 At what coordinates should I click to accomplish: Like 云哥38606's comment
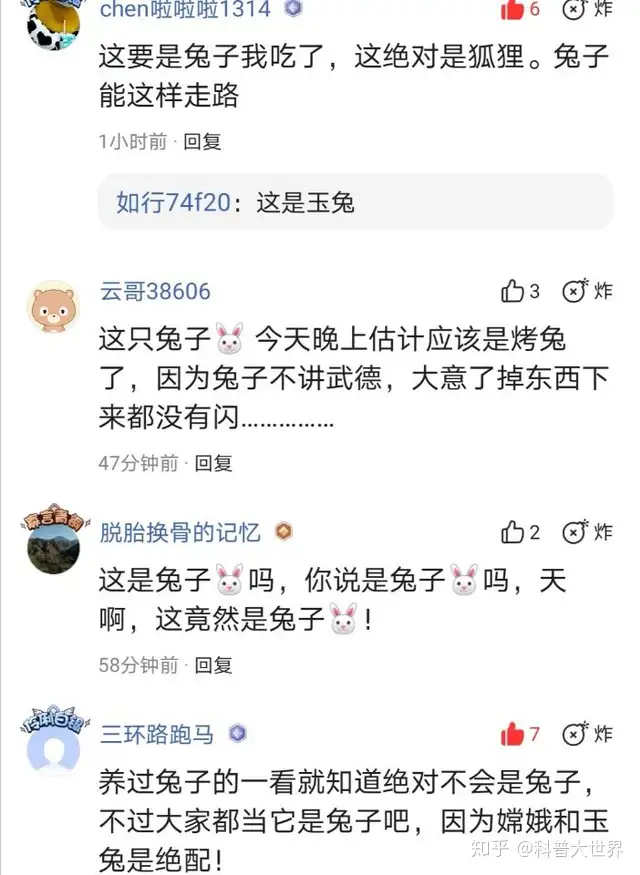(513, 291)
